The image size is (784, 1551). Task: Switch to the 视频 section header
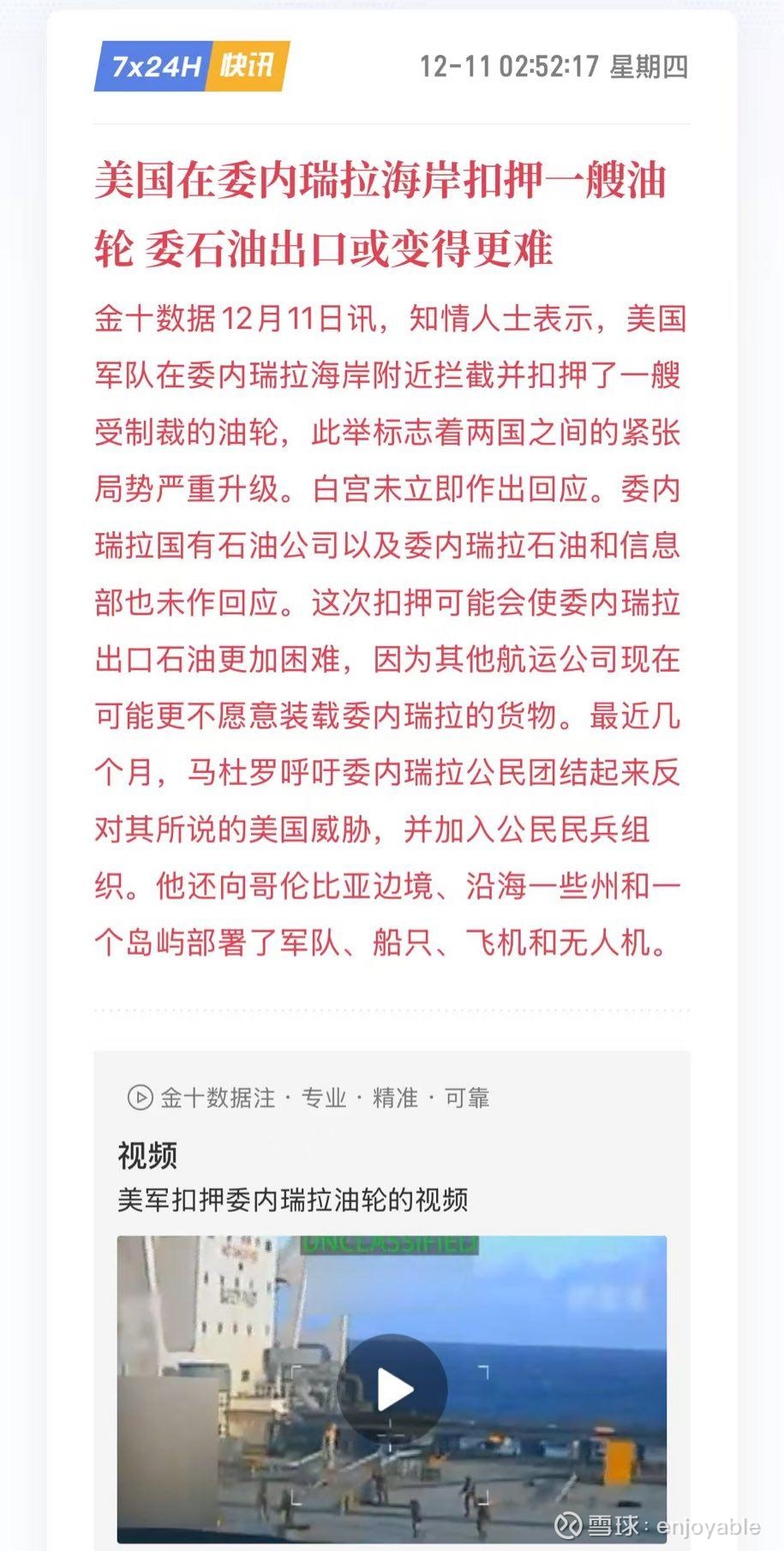tap(146, 1155)
